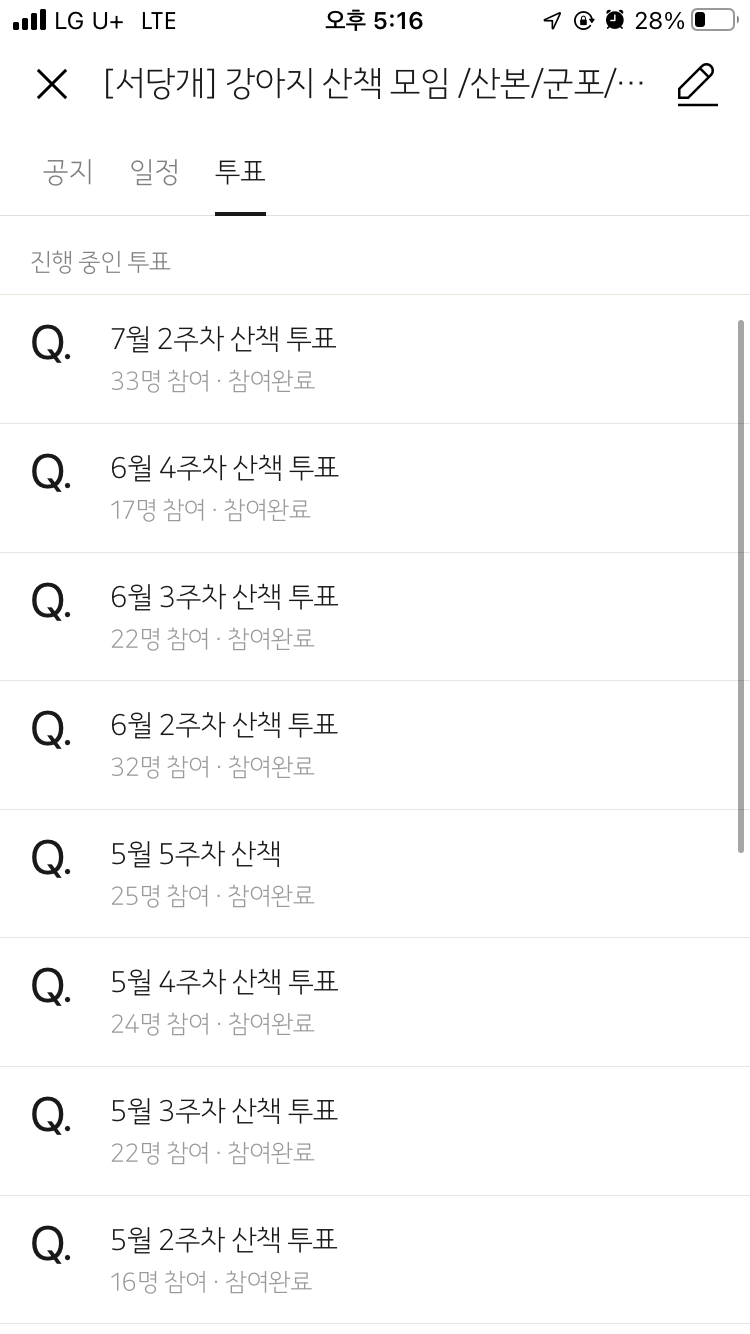The width and height of the screenshot is (750, 1334).
Task: Open the 6월 4주차 산책 투표 poll
Action: [375, 488]
